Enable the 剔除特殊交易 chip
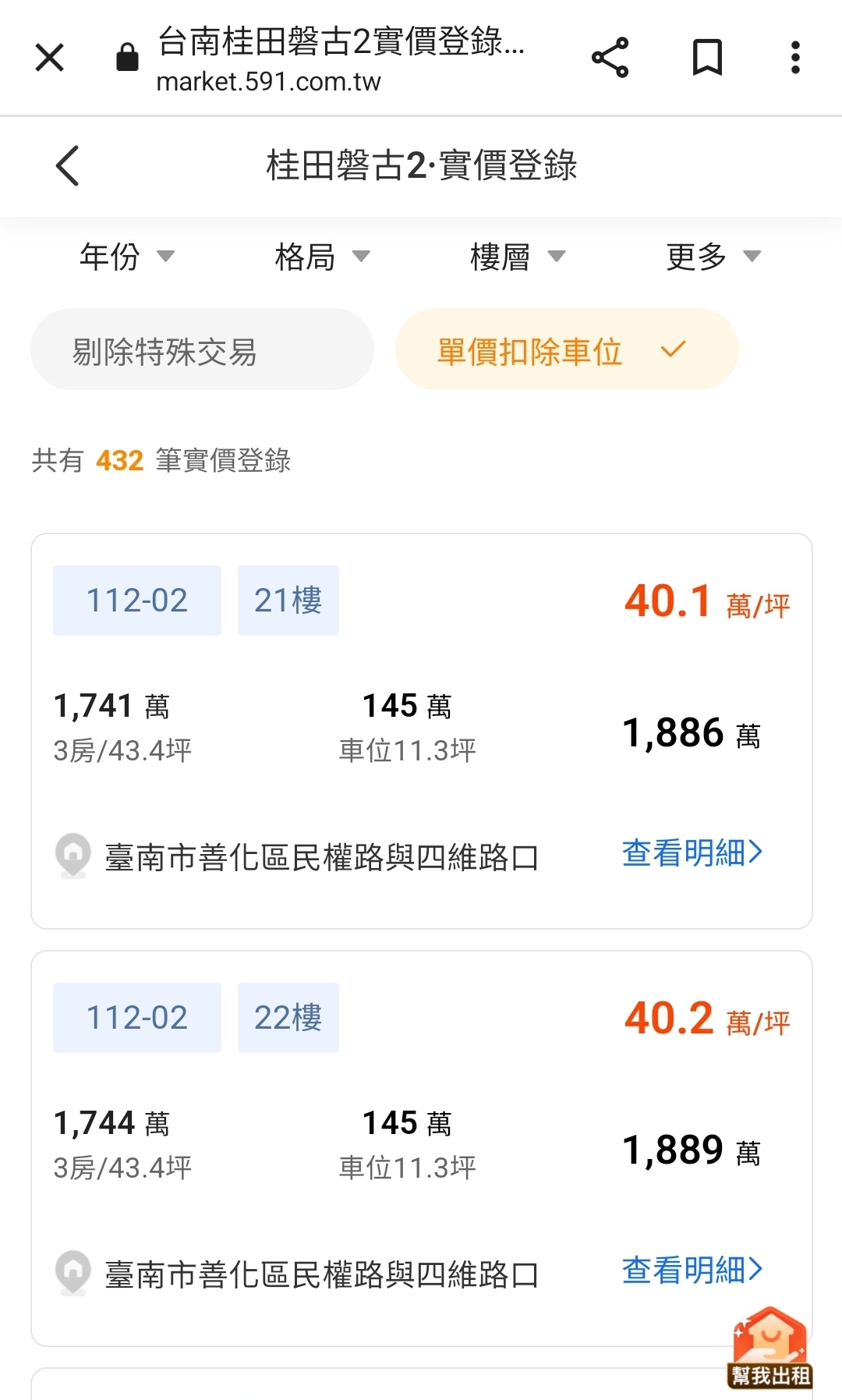The image size is (842, 1400). pos(202,349)
